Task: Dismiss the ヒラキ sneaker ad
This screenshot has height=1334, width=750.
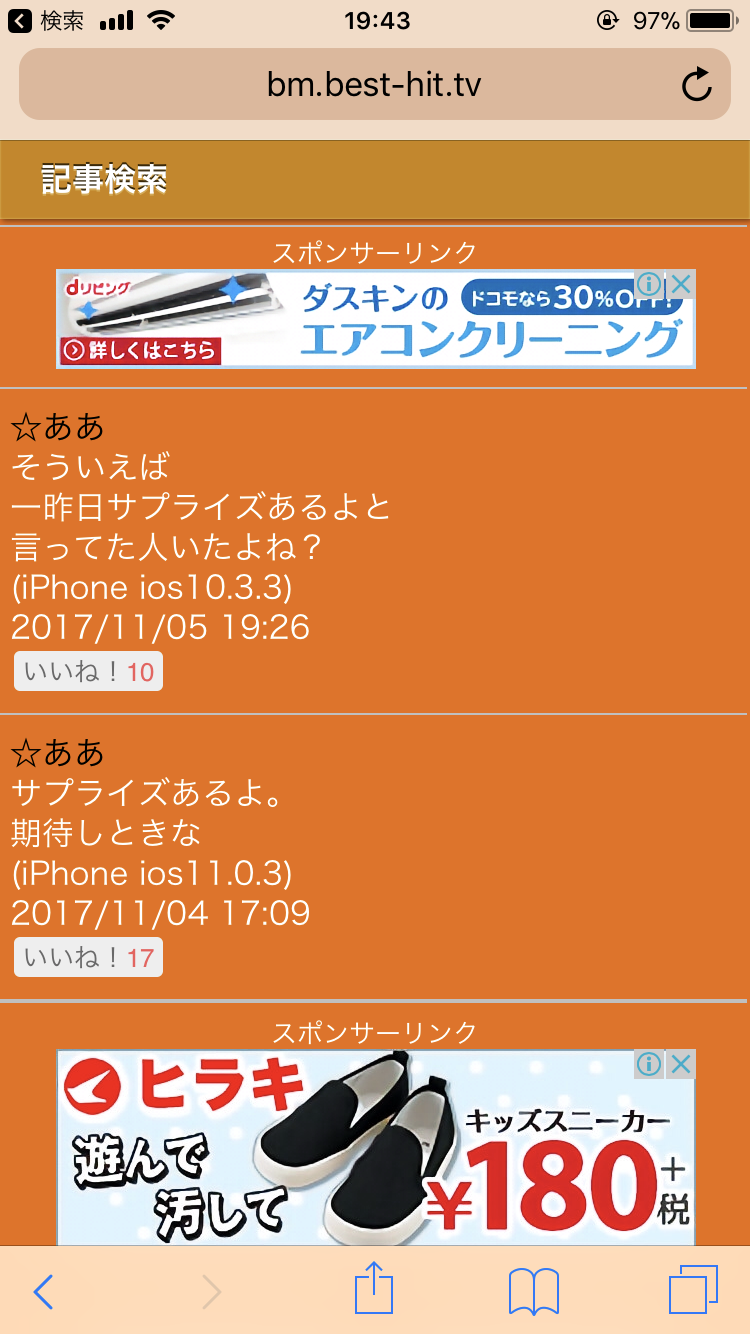Action: point(681,1064)
